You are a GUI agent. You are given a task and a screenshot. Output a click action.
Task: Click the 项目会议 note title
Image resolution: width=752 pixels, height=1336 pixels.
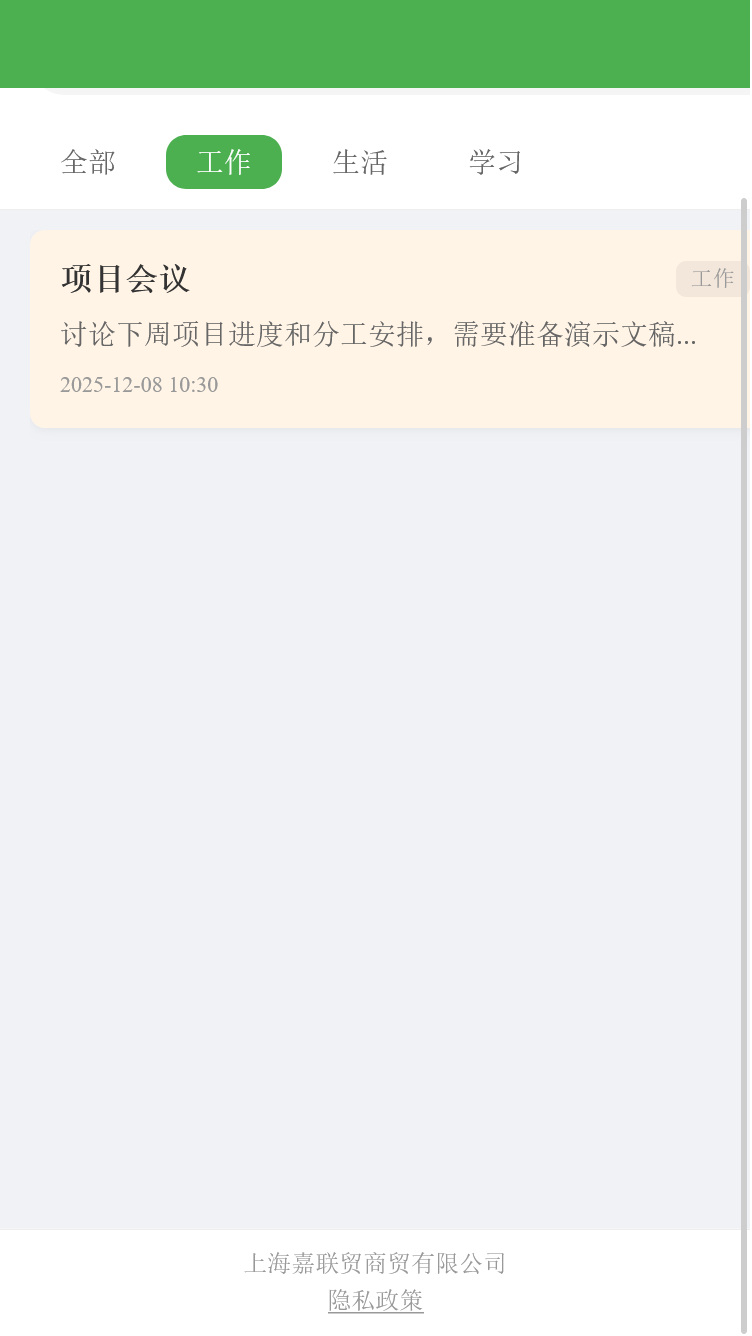123,280
